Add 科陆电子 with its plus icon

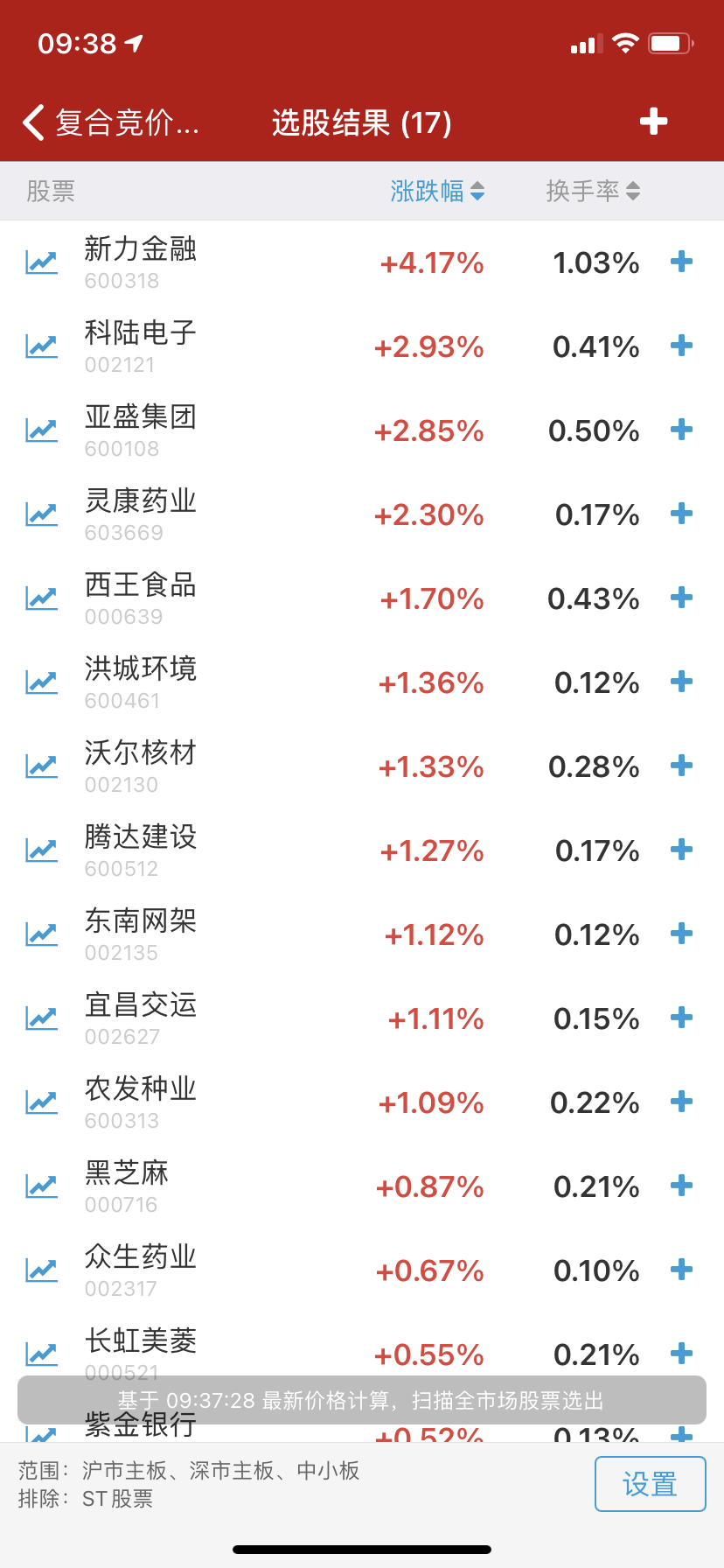tap(681, 346)
